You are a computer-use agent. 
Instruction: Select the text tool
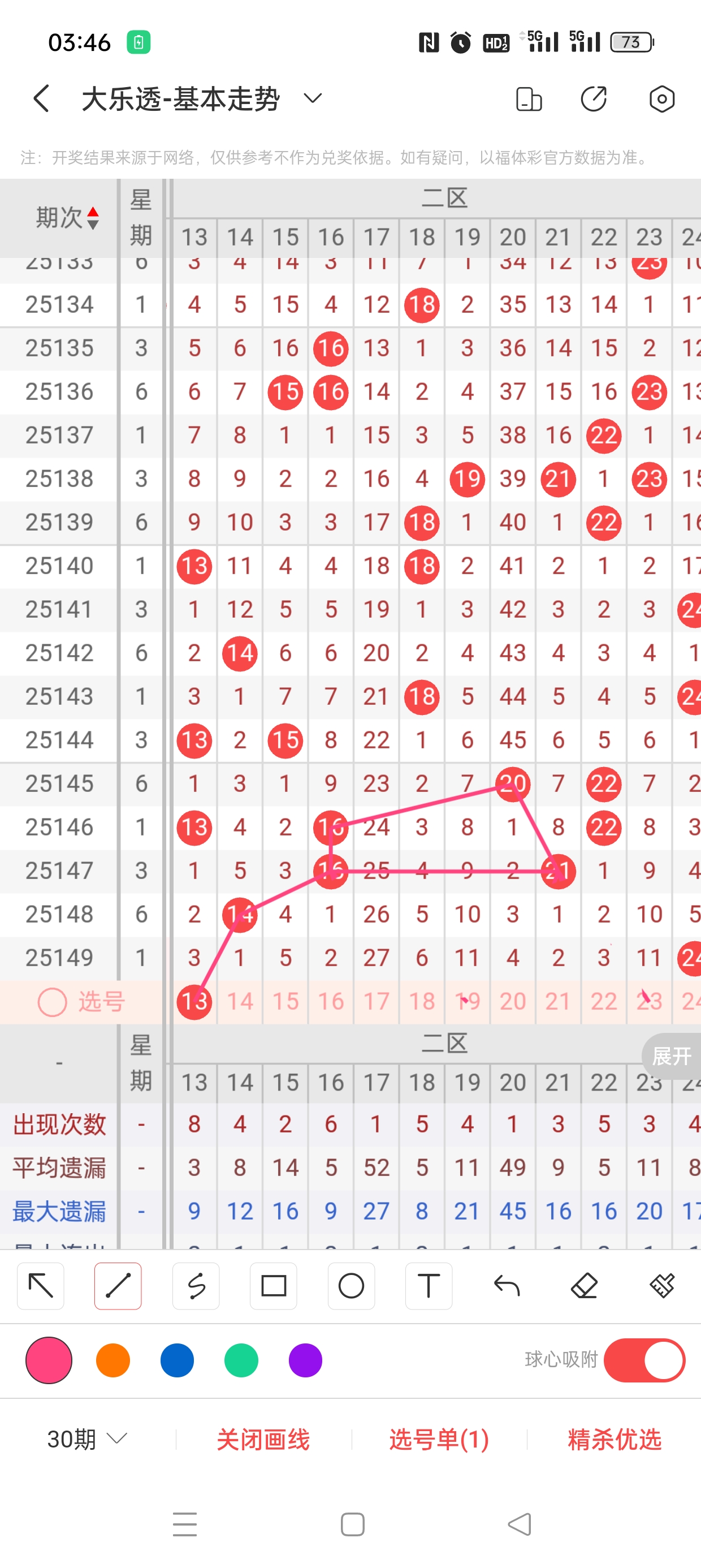429,1286
